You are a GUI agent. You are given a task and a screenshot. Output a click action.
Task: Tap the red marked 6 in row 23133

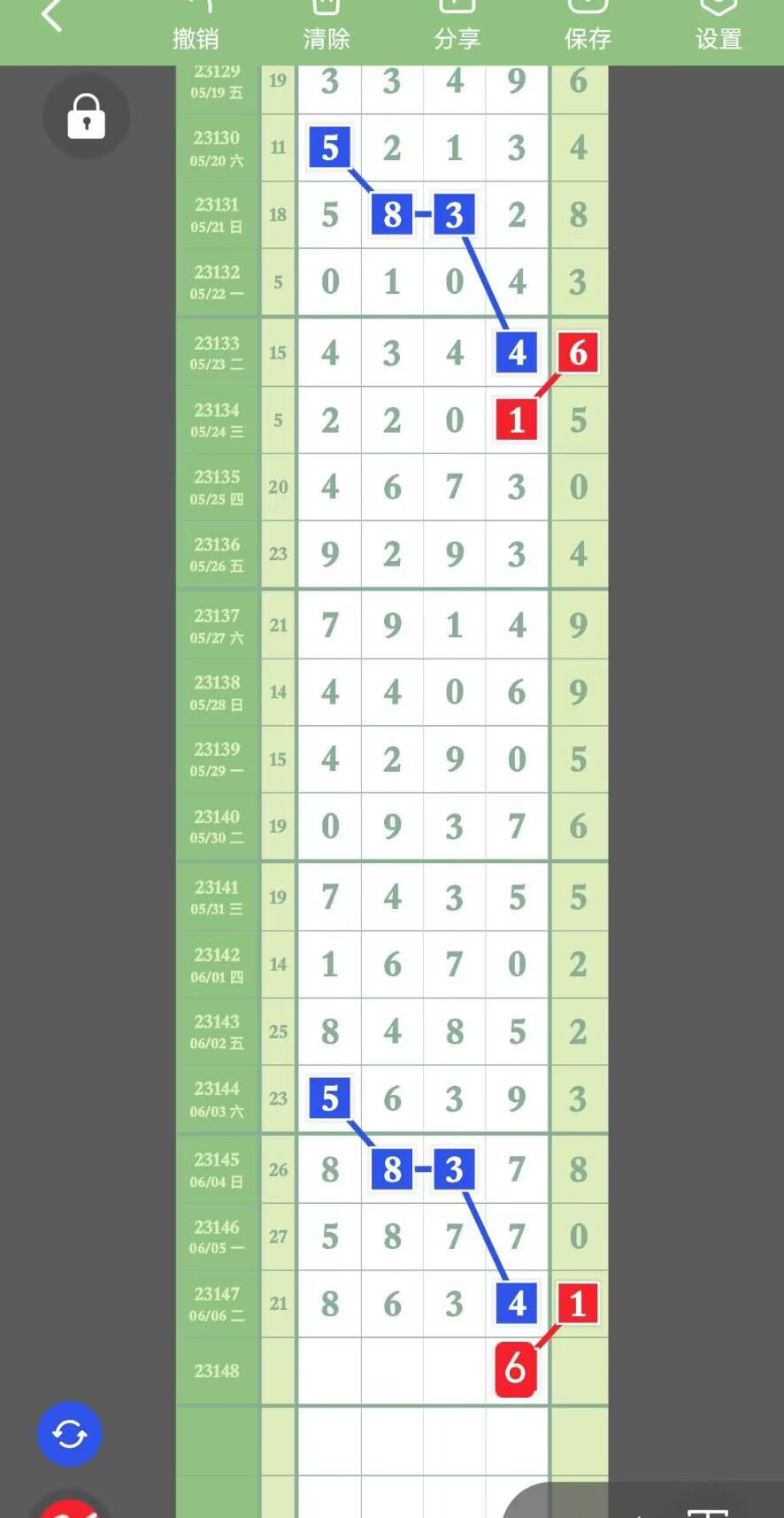pos(578,352)
